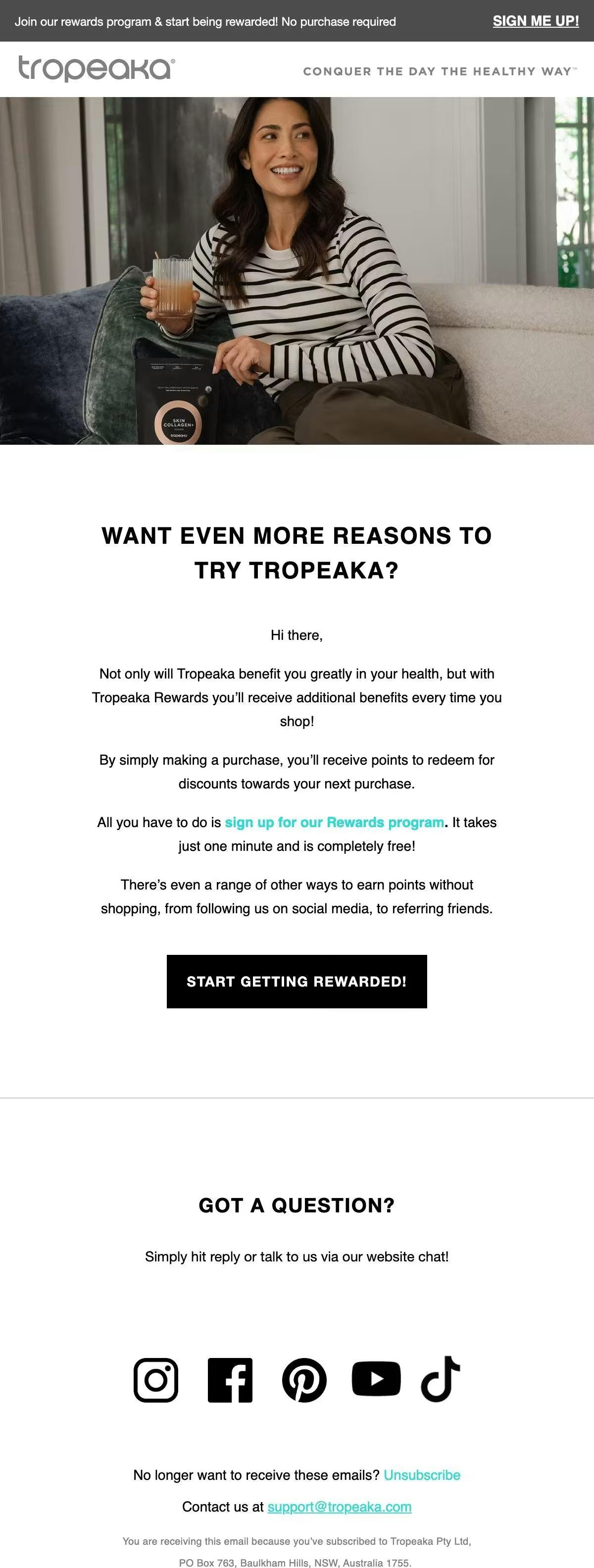Open the TikTok icon
This screenshot has height=1568, width=594.
(x=441, y=1379)
